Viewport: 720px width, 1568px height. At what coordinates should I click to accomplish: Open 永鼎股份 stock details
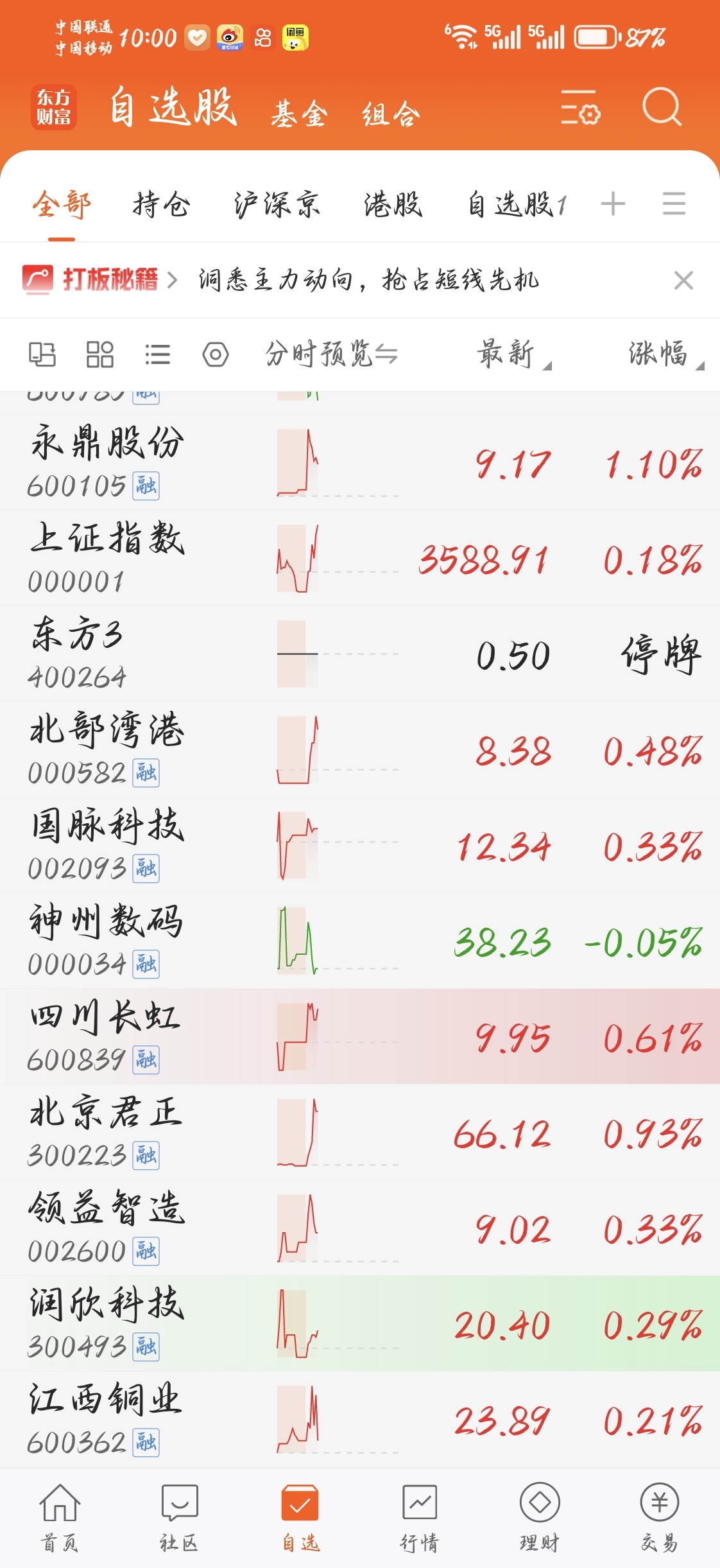tap(360, 462)
